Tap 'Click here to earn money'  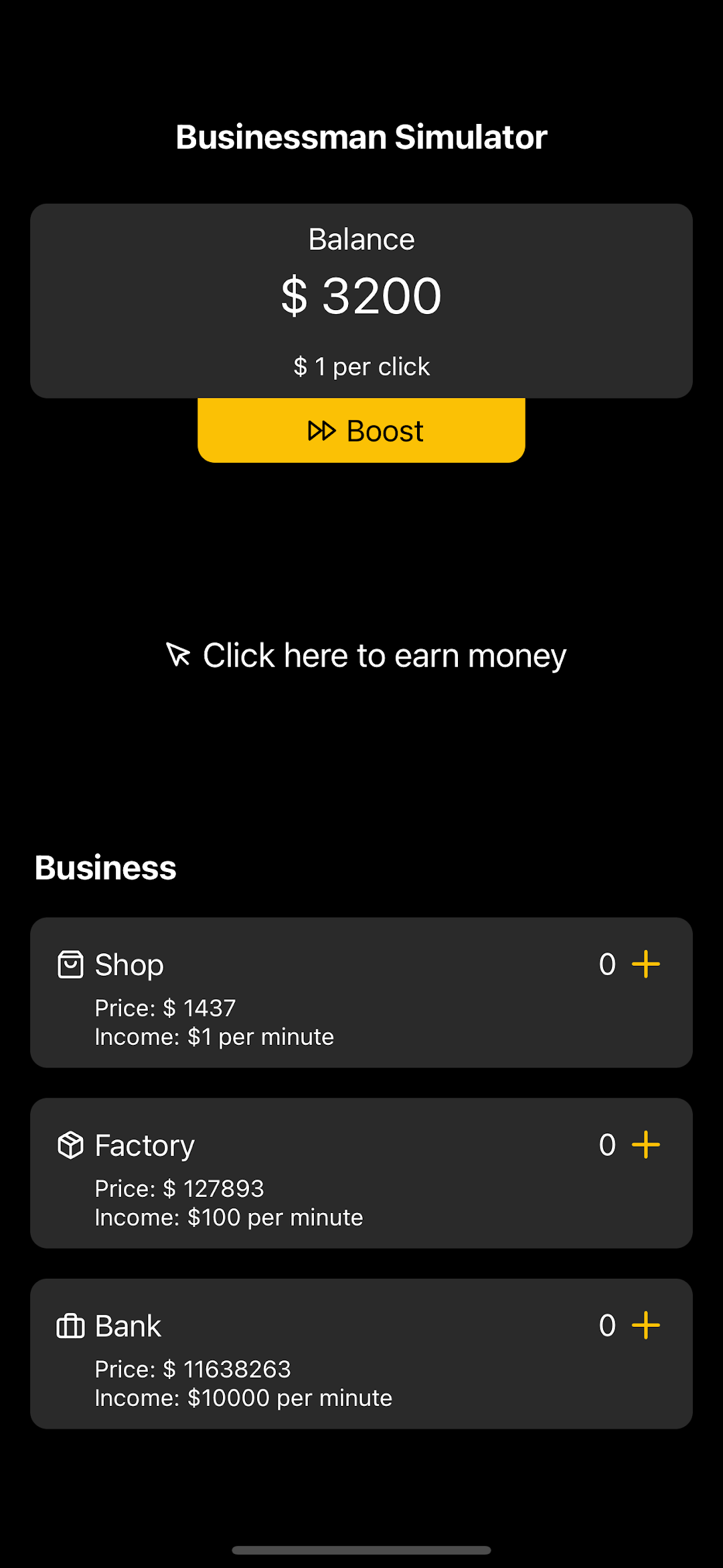click(366, 655)
